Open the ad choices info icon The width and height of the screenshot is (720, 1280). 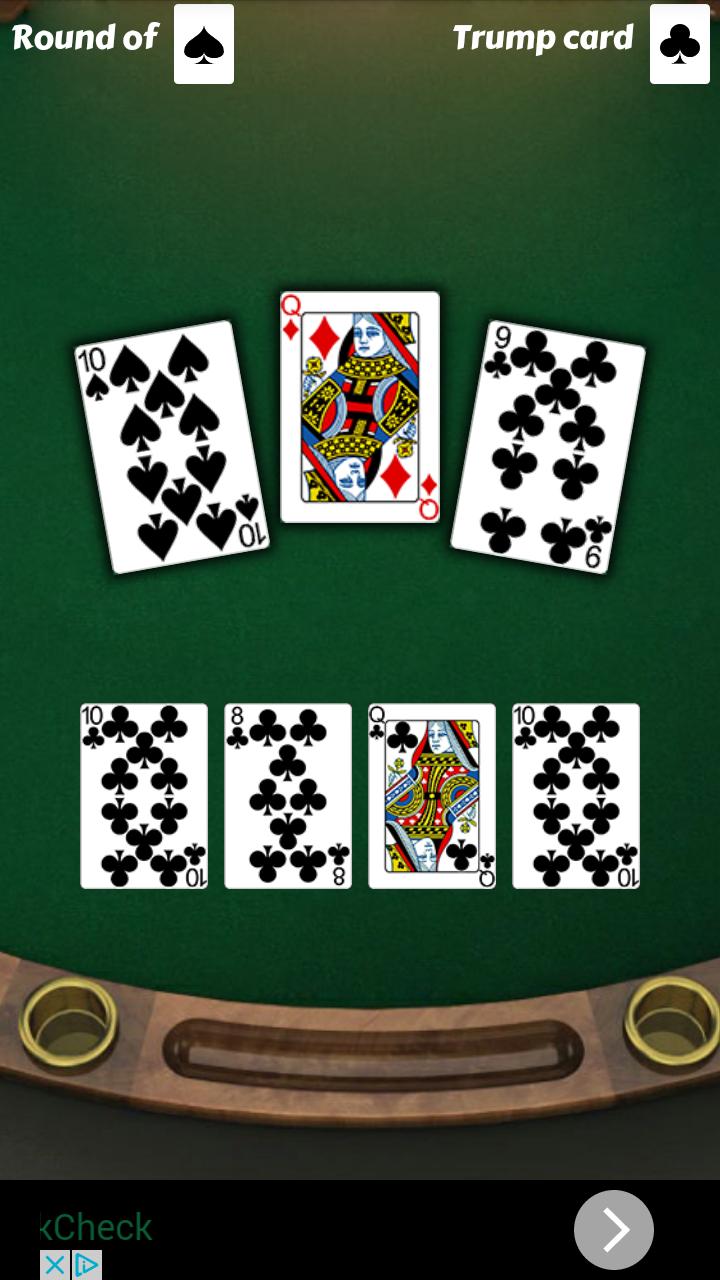coord(87,1265)
